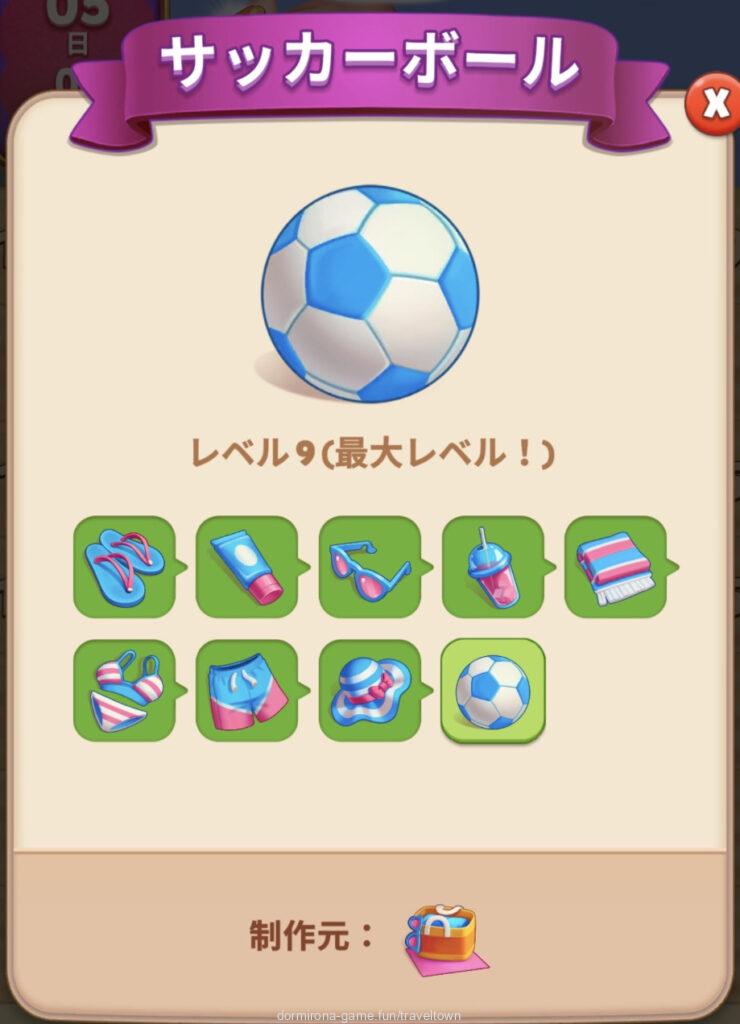Tap the sunscreen tube item tile

point(247,567)
